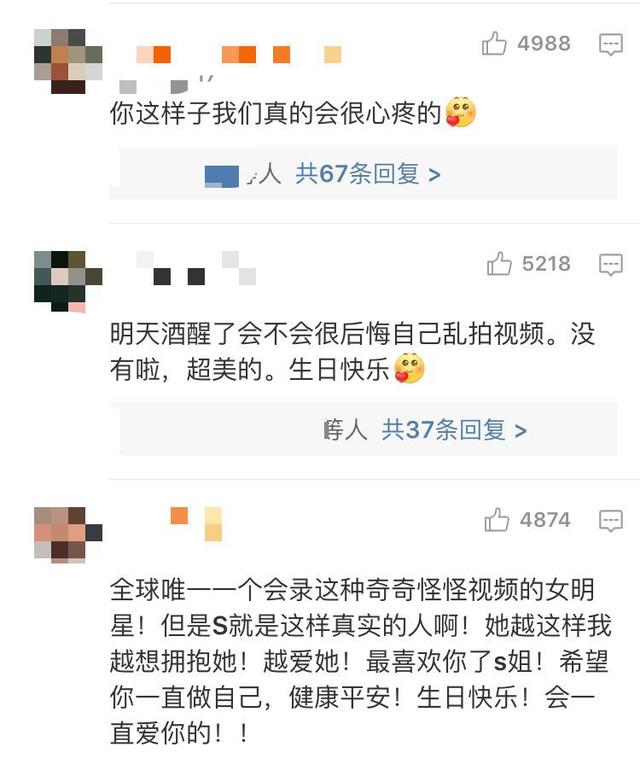Screen dimensions: 640x759
Task: Open avatar of the 你这样子我们真的会很心疼的 commenter
Action: click(67, 60)
